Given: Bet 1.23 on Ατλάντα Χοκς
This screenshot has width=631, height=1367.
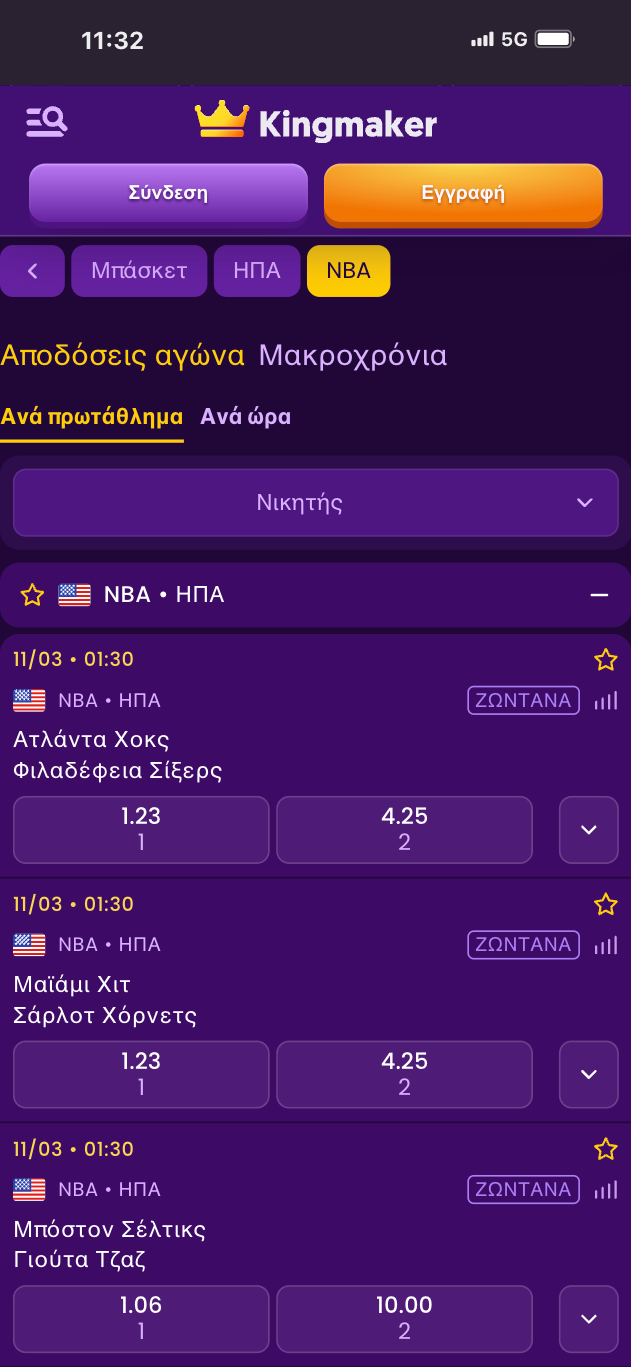Looking at the screenshot, I should (x=141, y=829).
